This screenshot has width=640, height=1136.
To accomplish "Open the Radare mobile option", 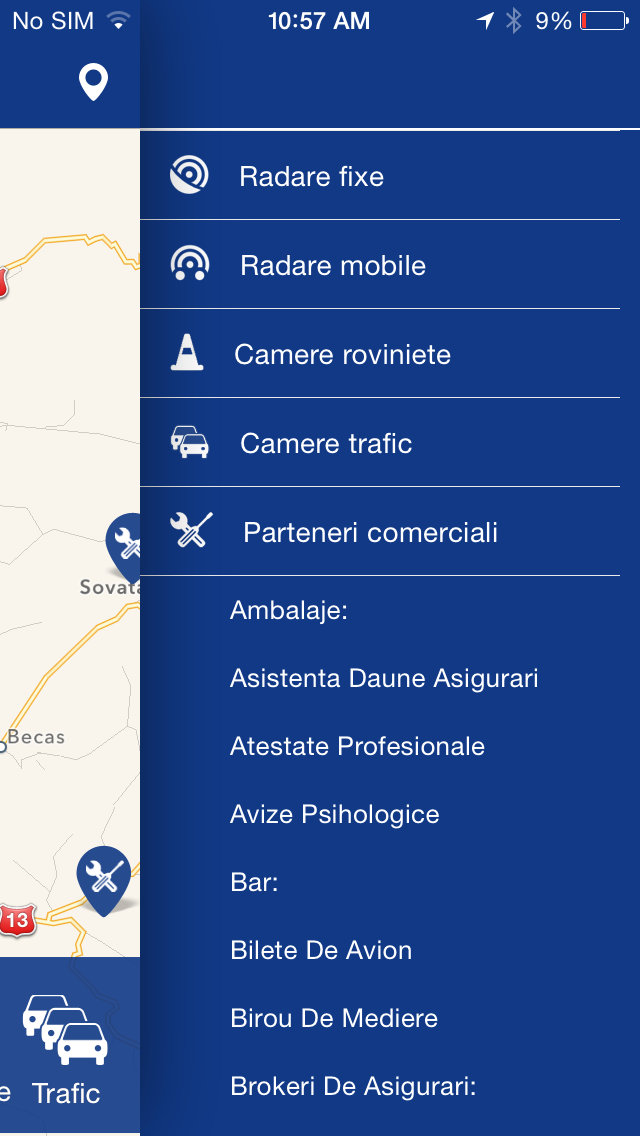I will tap(380, 264).
